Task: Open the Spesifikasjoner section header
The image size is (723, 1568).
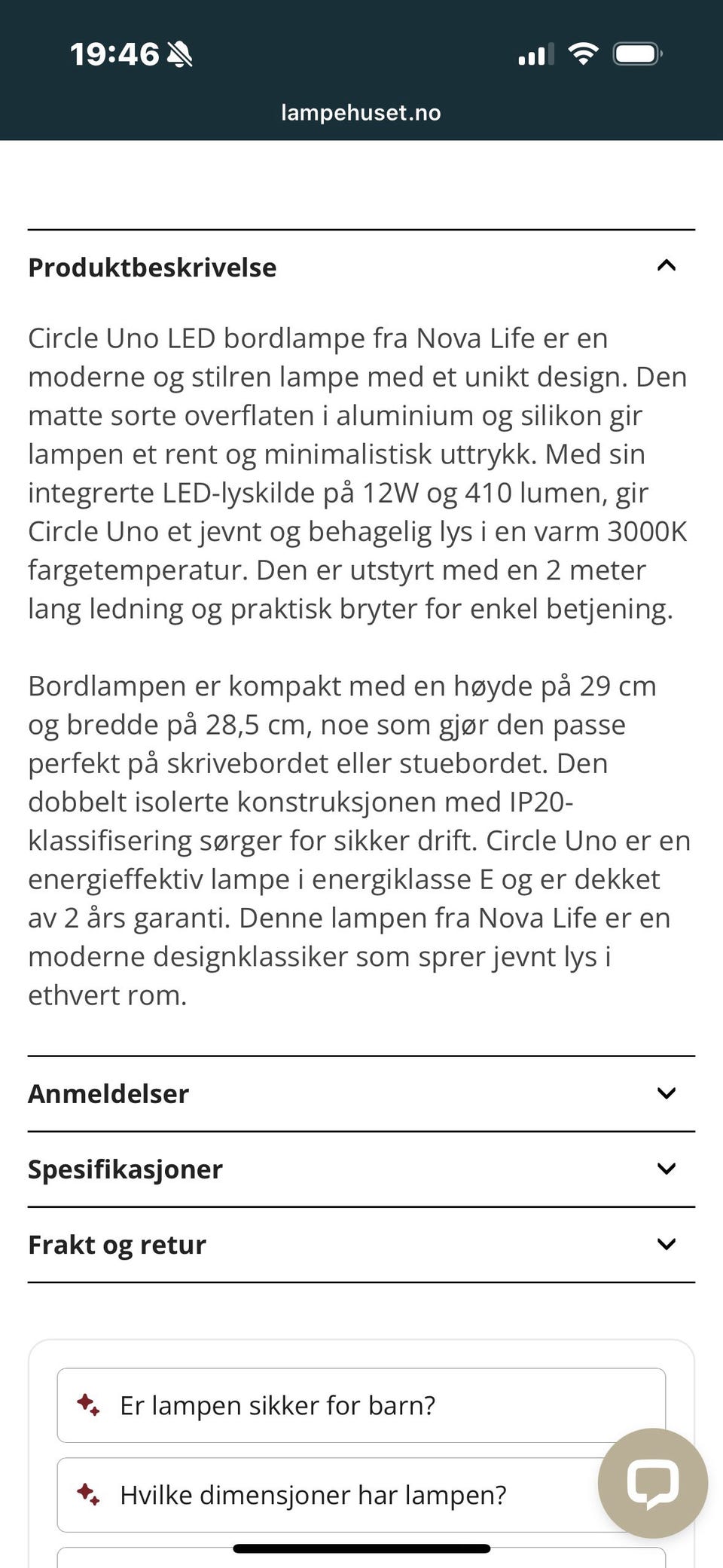Action: 124,1169
